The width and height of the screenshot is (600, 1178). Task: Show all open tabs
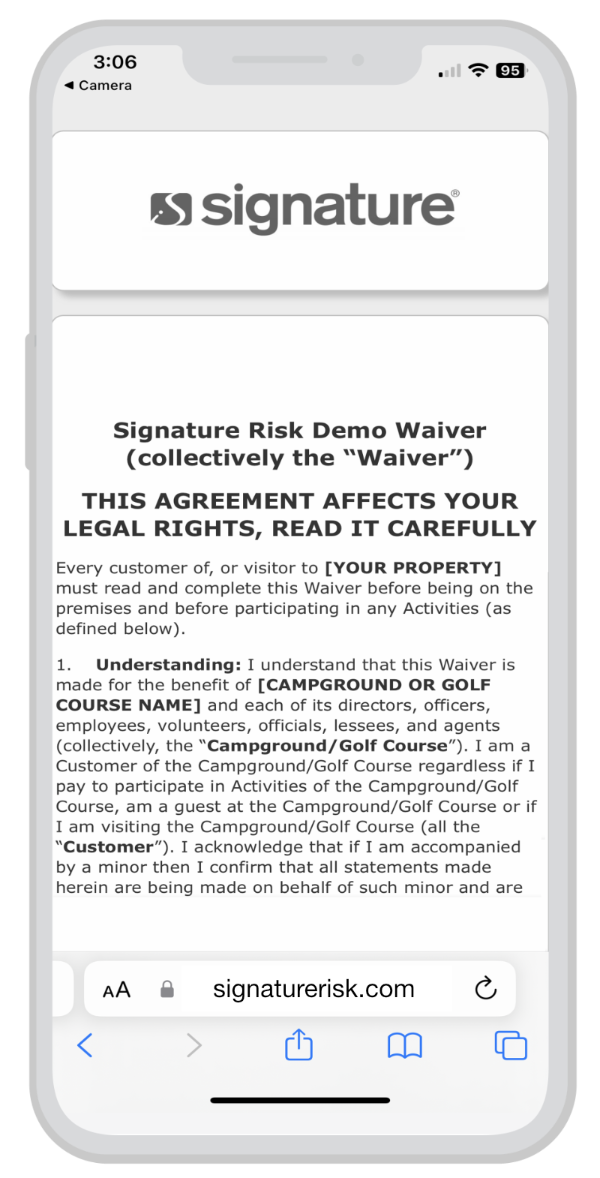click(511, 1046)
